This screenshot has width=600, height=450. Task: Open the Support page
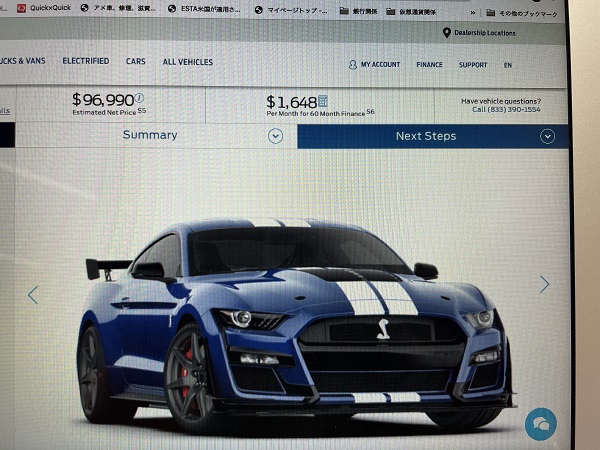click(x=473, y=65)
